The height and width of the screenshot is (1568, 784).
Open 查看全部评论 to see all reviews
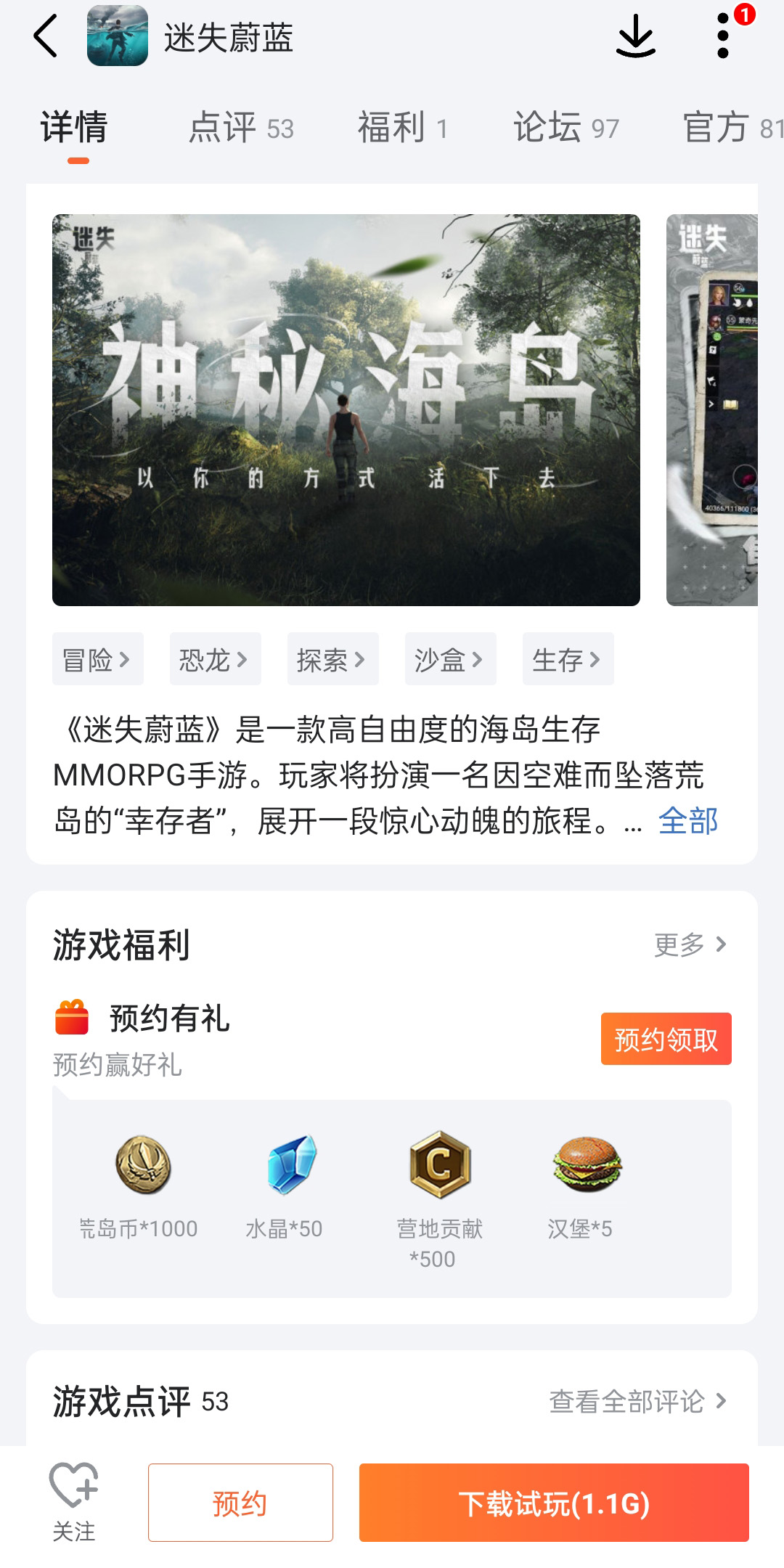coord(637,1401)
